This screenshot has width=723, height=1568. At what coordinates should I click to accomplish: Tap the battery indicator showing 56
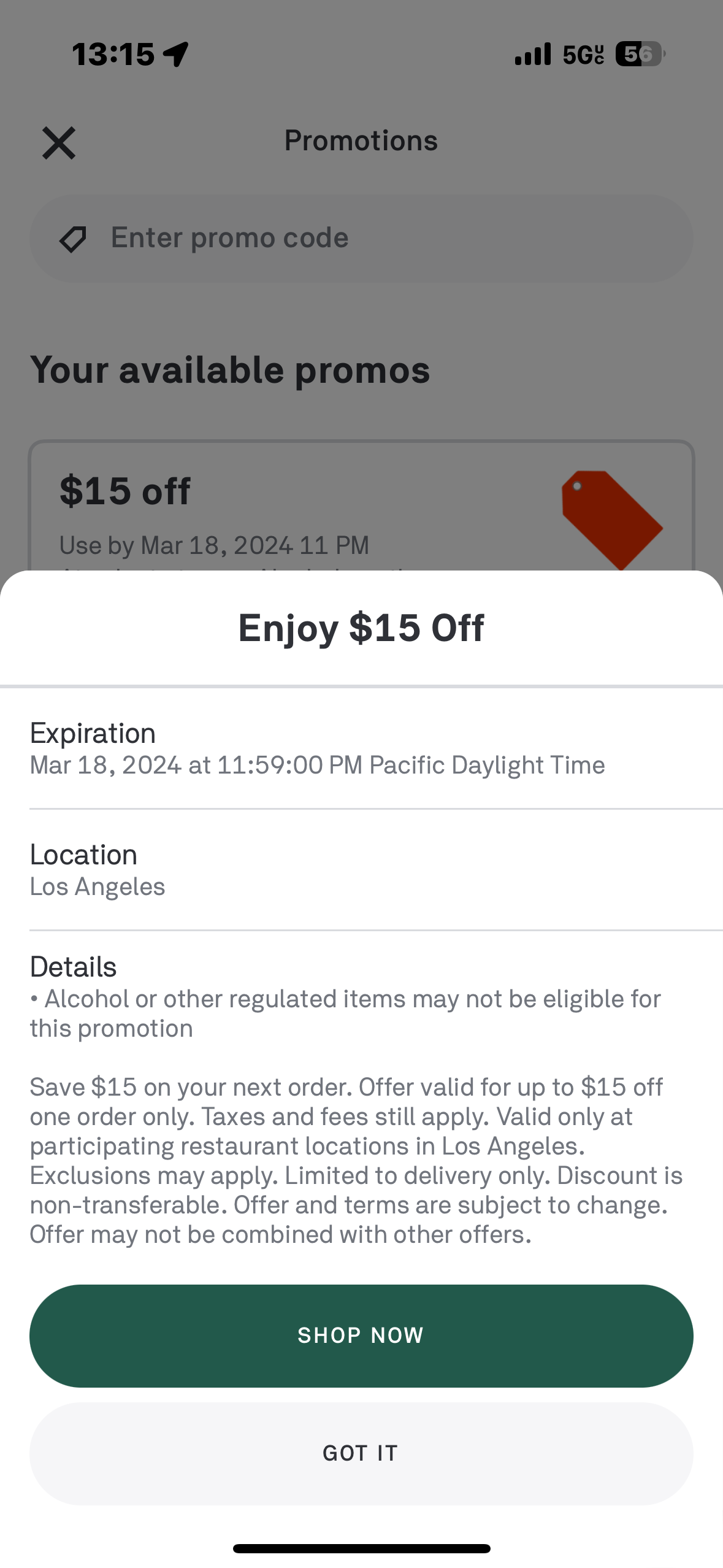(x=640, y=54)
